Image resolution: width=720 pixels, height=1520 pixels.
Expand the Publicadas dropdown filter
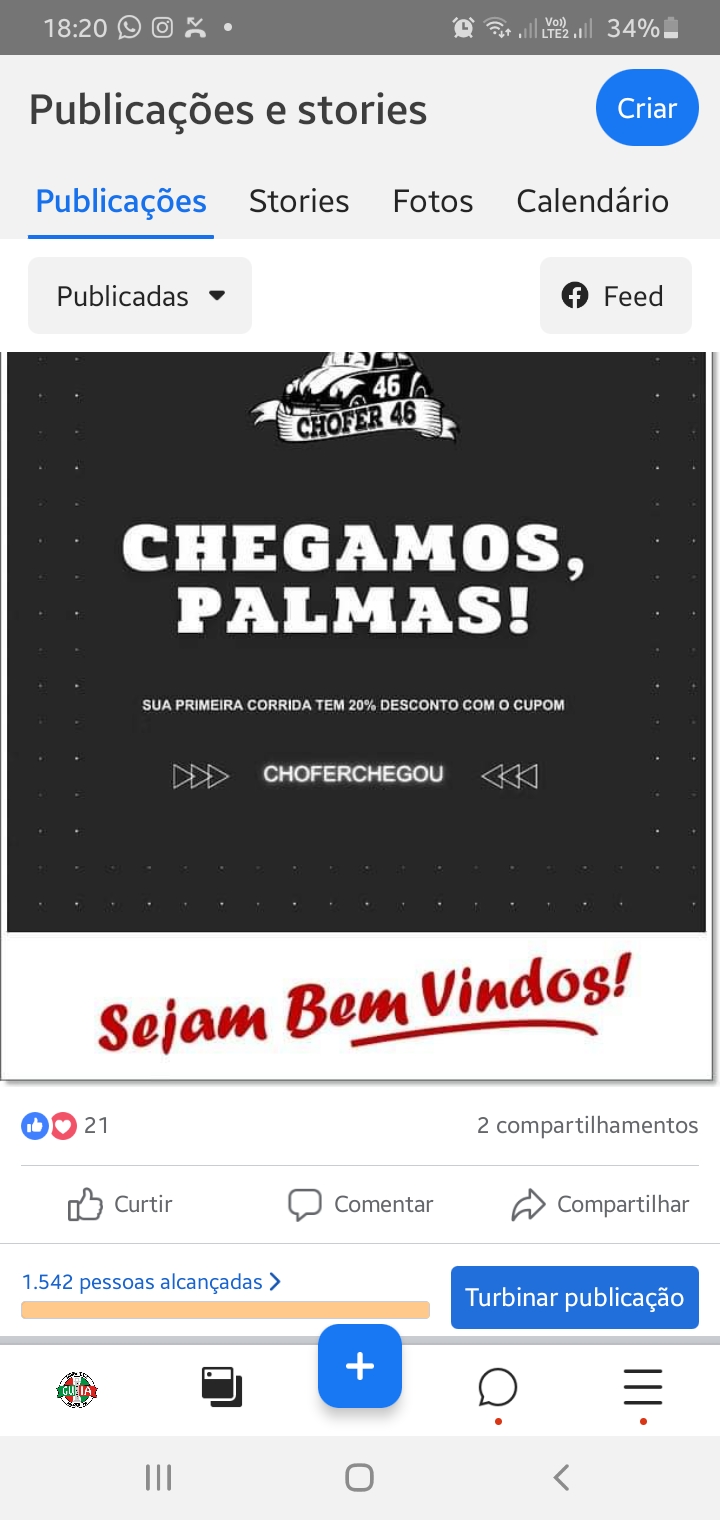pyautogui.click(x=140, y=296)
